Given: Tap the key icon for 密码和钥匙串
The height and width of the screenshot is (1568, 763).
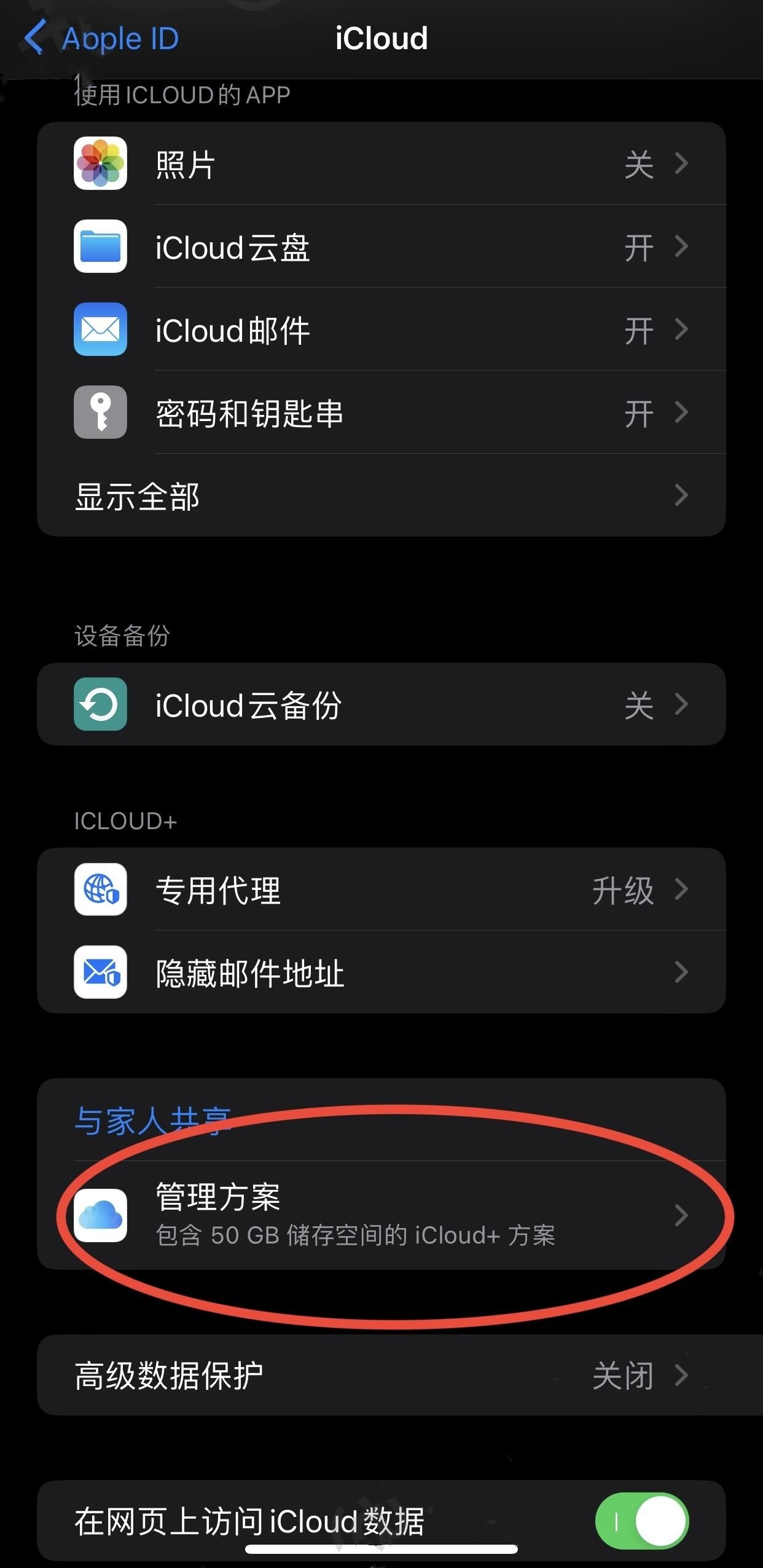Looking at the screenshot, I should (x=100, y=411).
